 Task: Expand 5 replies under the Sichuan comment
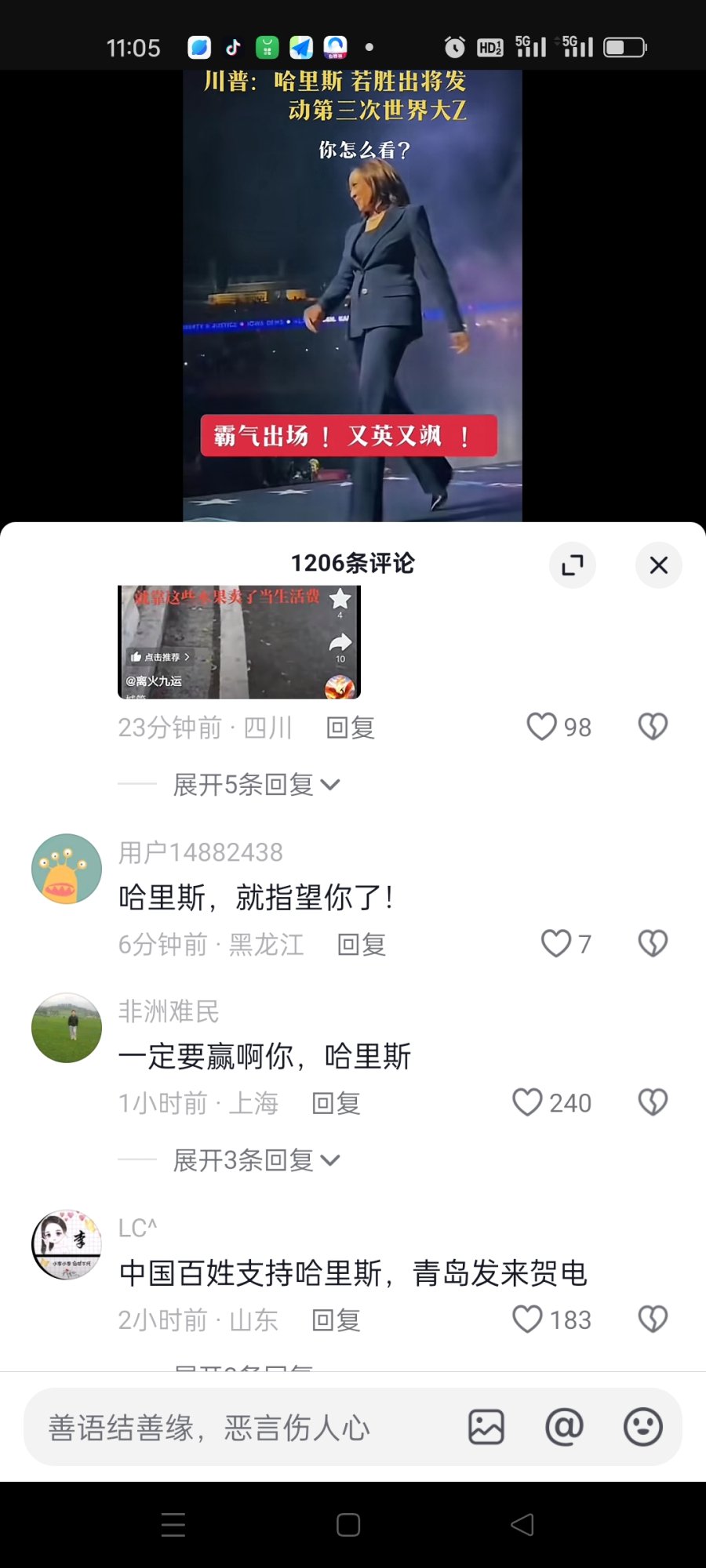(256, 784)
